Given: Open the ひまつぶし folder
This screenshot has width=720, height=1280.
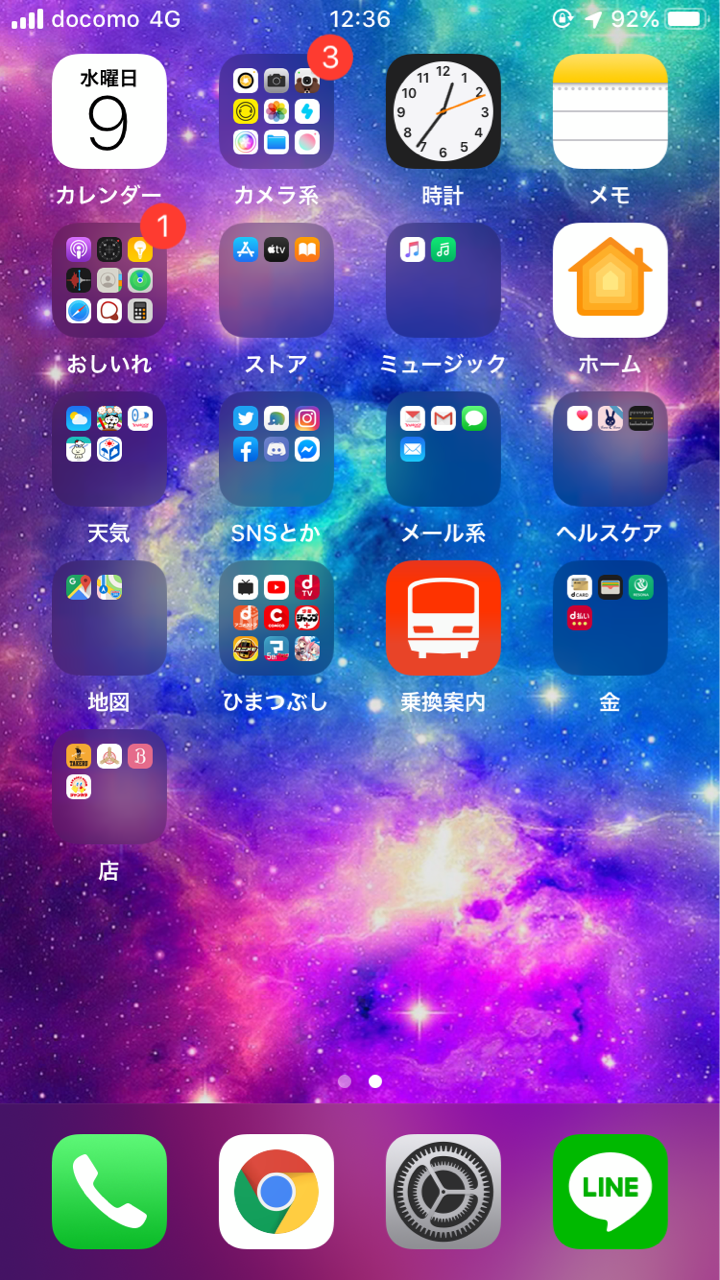Looking at the screenshot, I should tap(276, 618).
